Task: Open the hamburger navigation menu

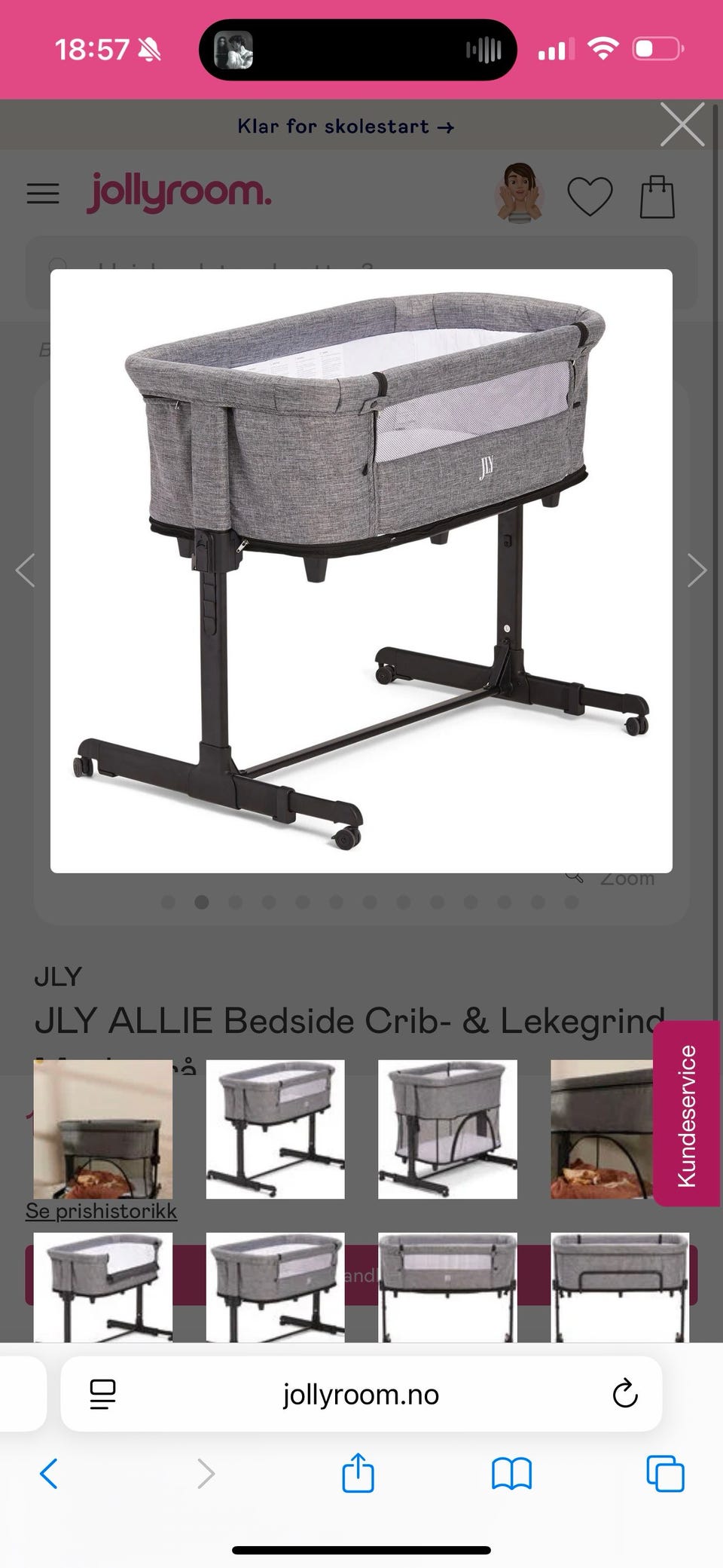Action: (x=42, y=194)
